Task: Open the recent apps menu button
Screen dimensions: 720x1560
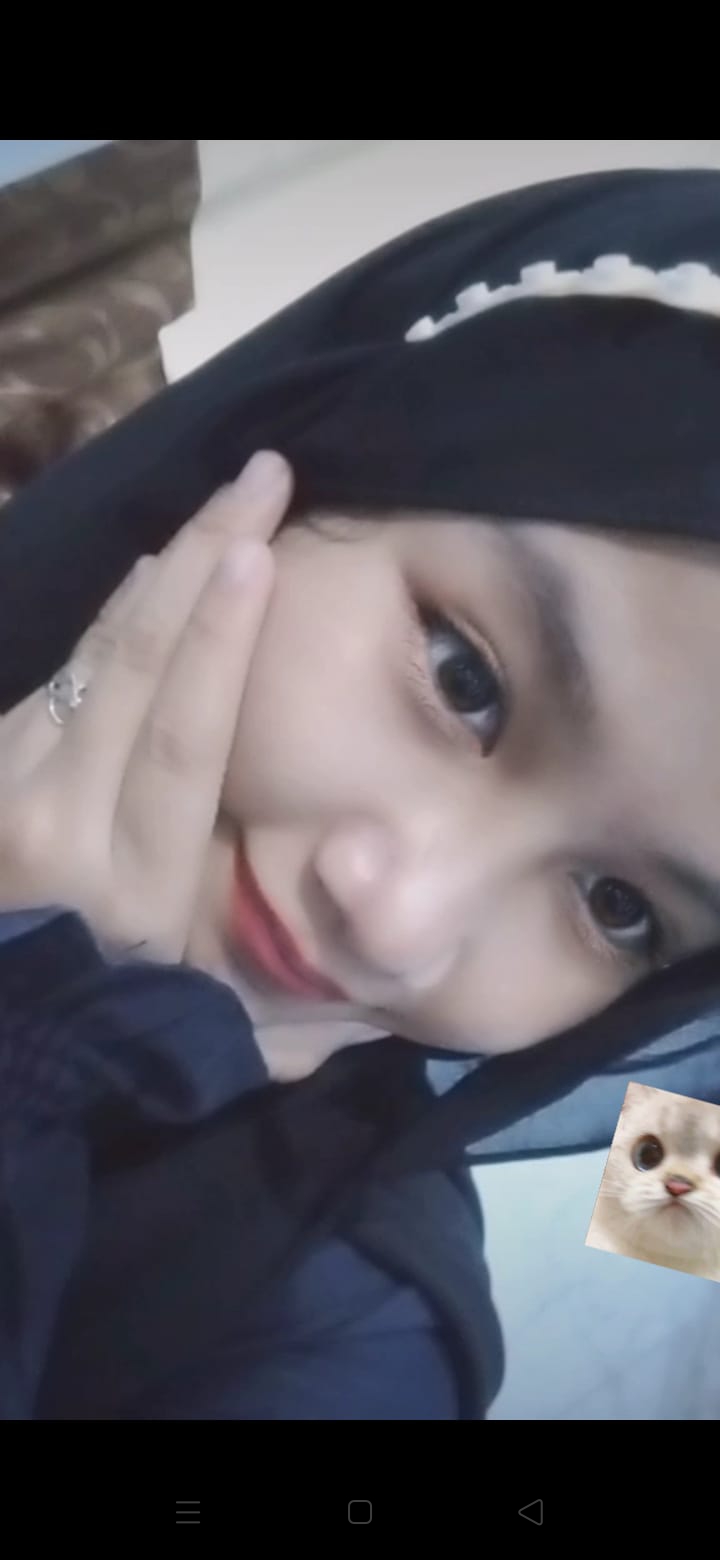Action: (188, 1512)
